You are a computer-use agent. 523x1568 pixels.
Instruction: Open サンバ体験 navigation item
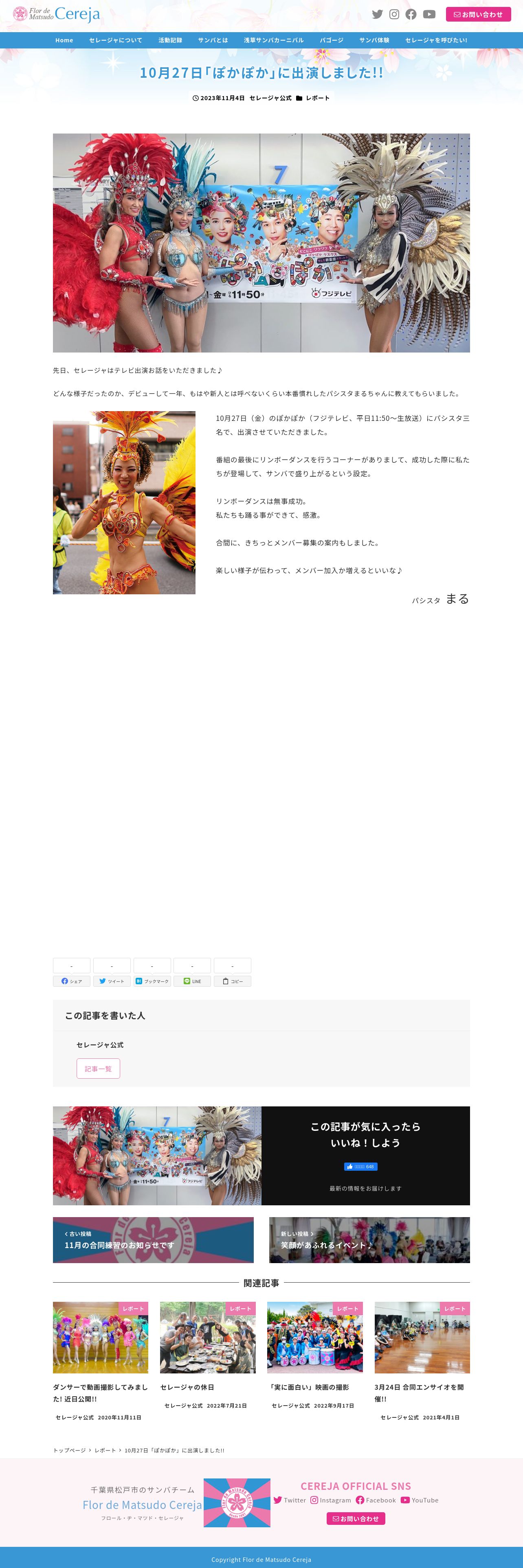374,40
